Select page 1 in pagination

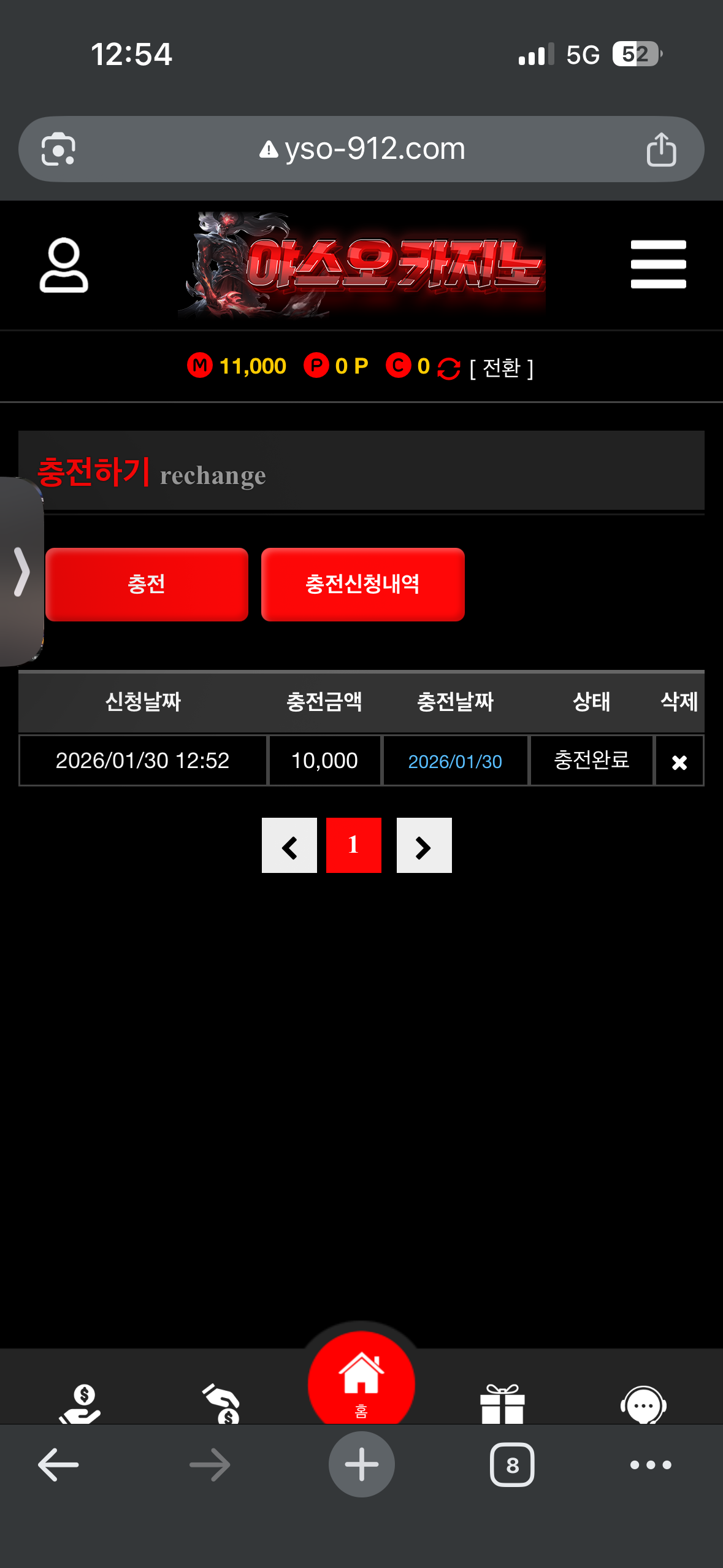(353, 845)
